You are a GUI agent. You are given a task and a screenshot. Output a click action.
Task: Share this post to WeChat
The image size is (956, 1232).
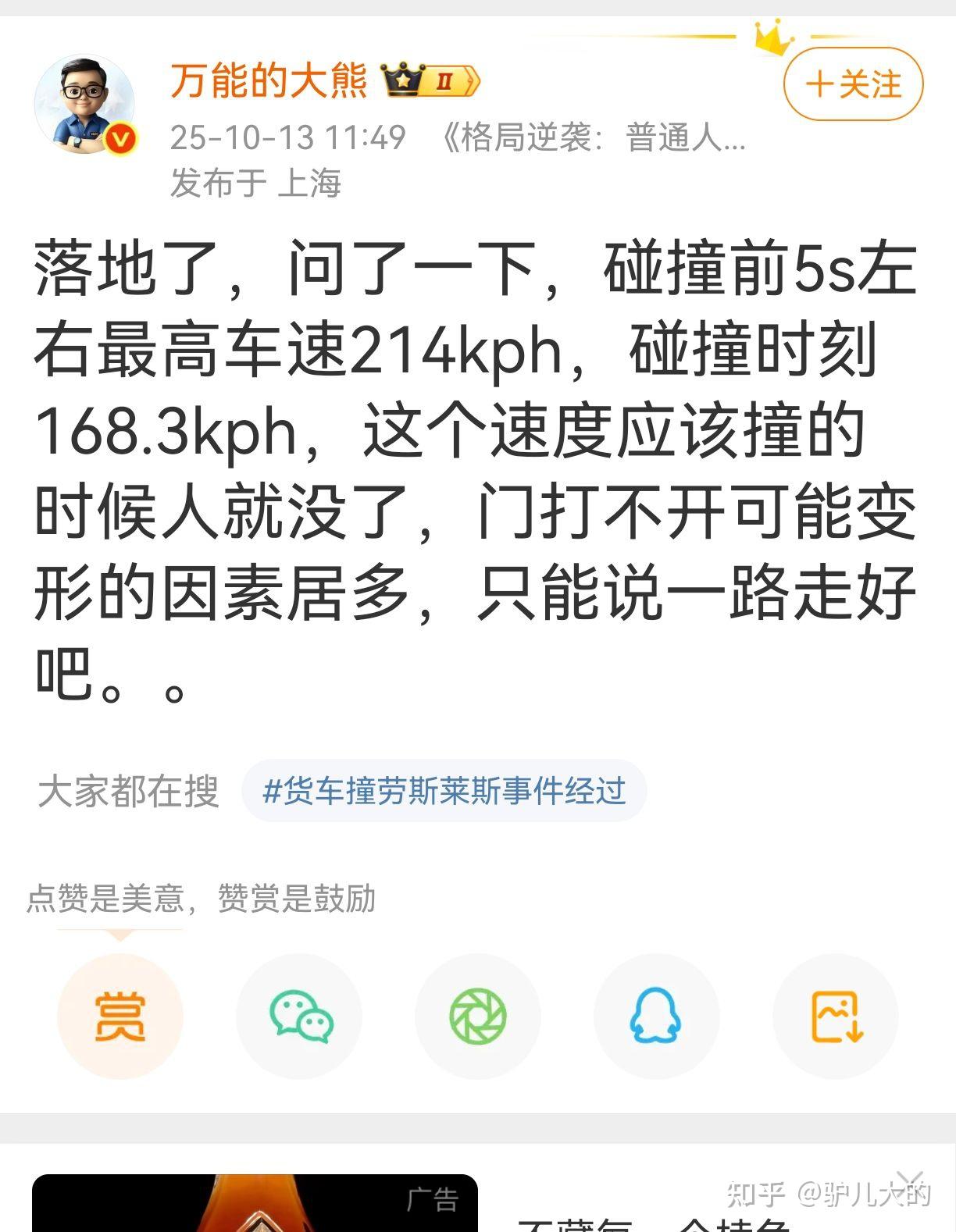click(x=300, y=1016)
